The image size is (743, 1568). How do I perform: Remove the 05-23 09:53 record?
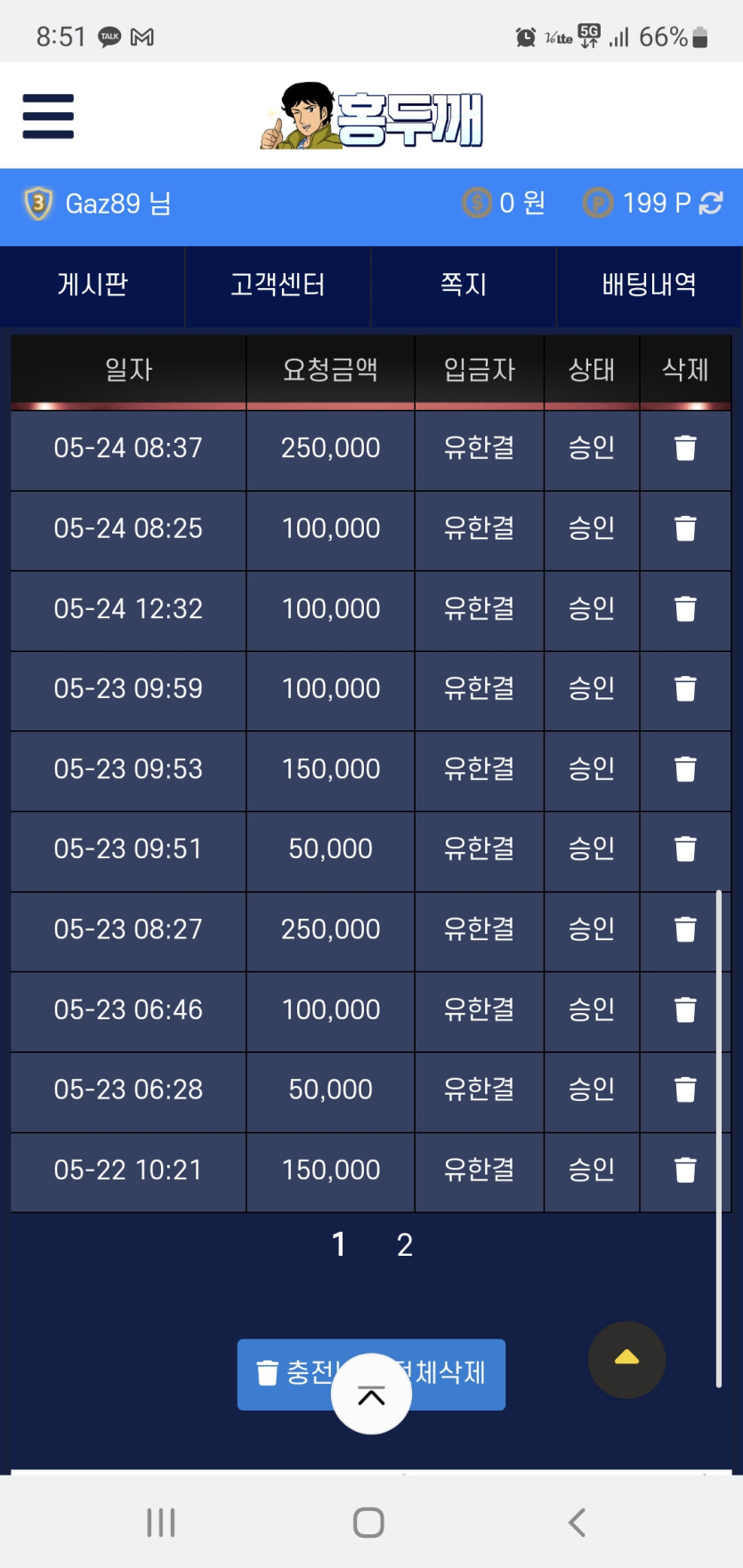coord(685,768)
